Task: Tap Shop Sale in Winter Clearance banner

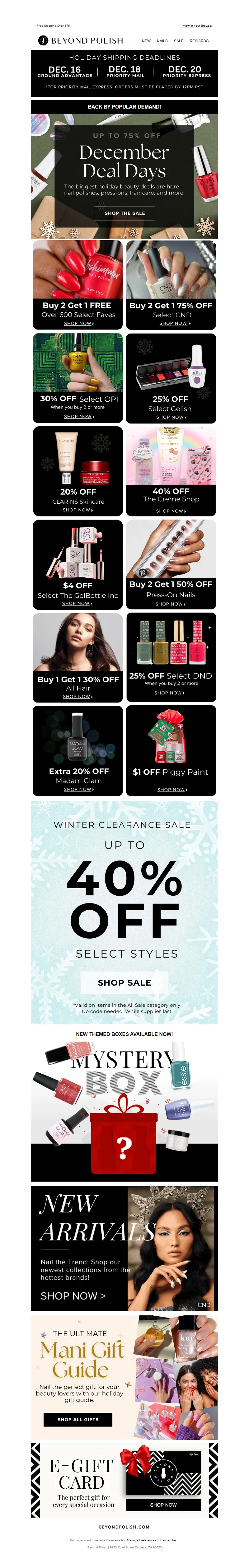Action: point(124,982)
